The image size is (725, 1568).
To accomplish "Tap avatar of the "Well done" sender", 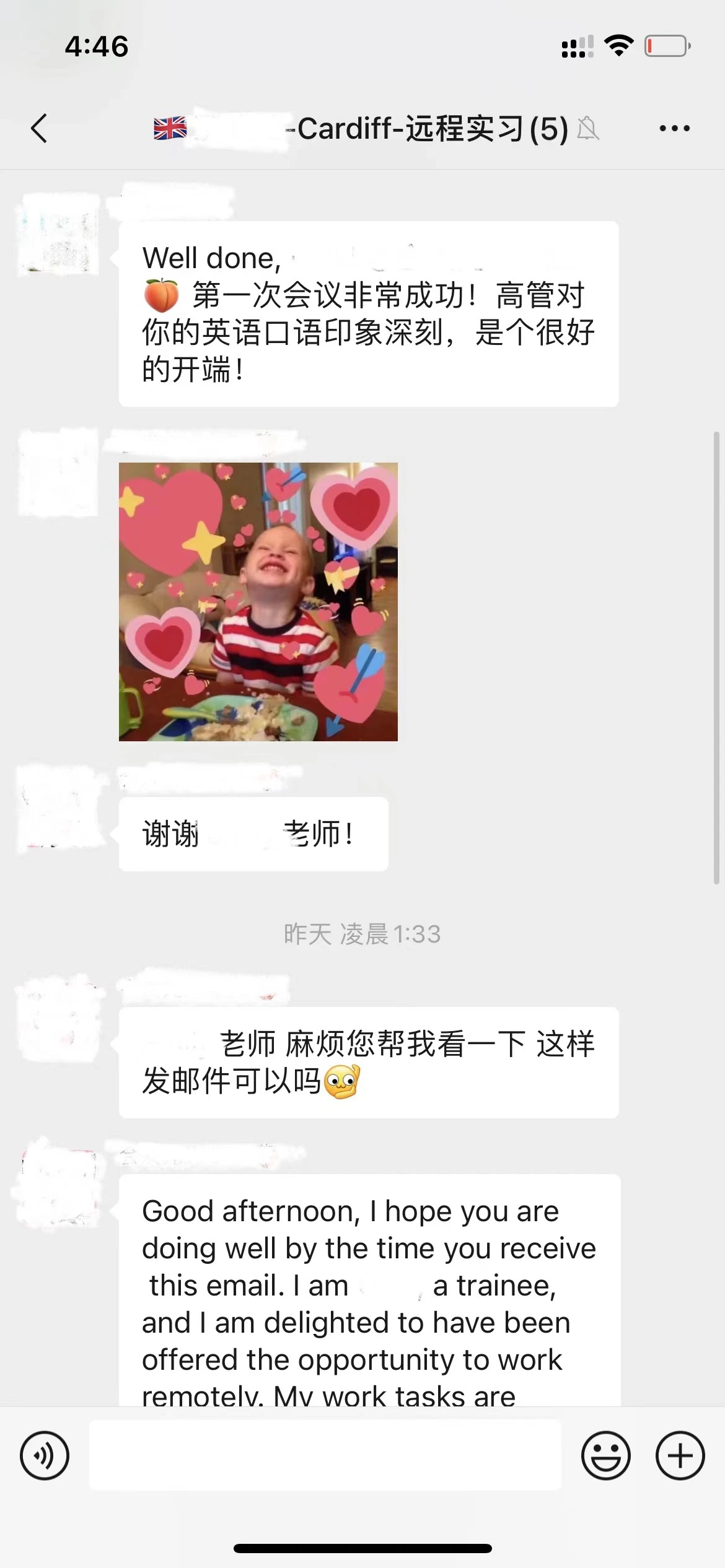I will tap(59, 234).
